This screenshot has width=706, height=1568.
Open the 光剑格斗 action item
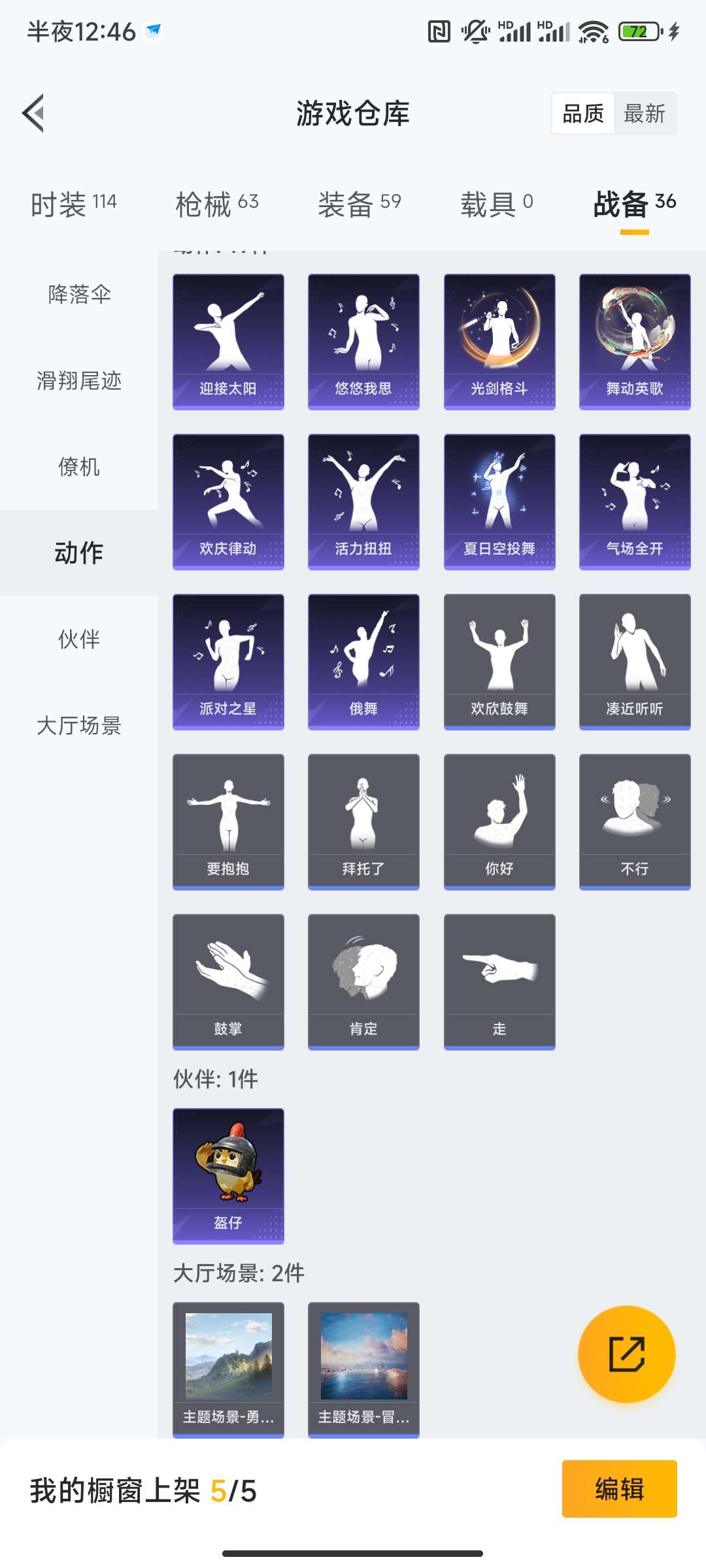tap(499, 341)
